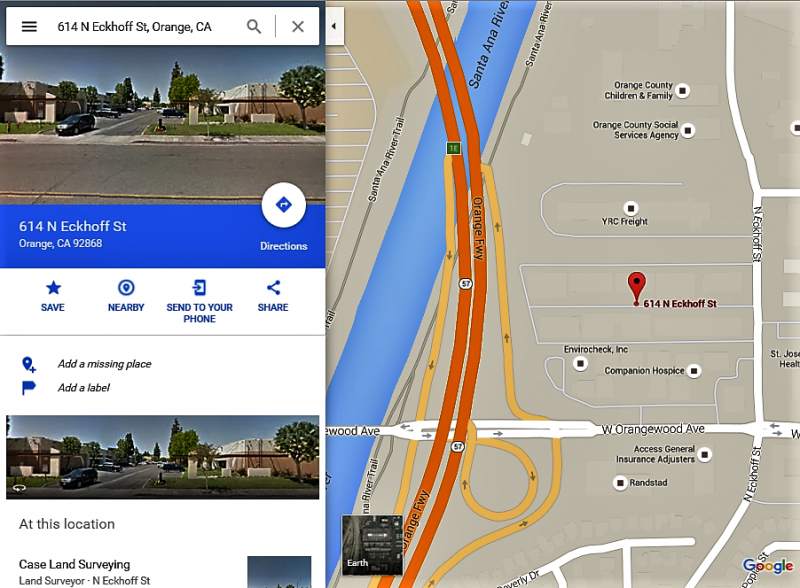Save this location
The image size is (800, 588).
coord(53,296)
